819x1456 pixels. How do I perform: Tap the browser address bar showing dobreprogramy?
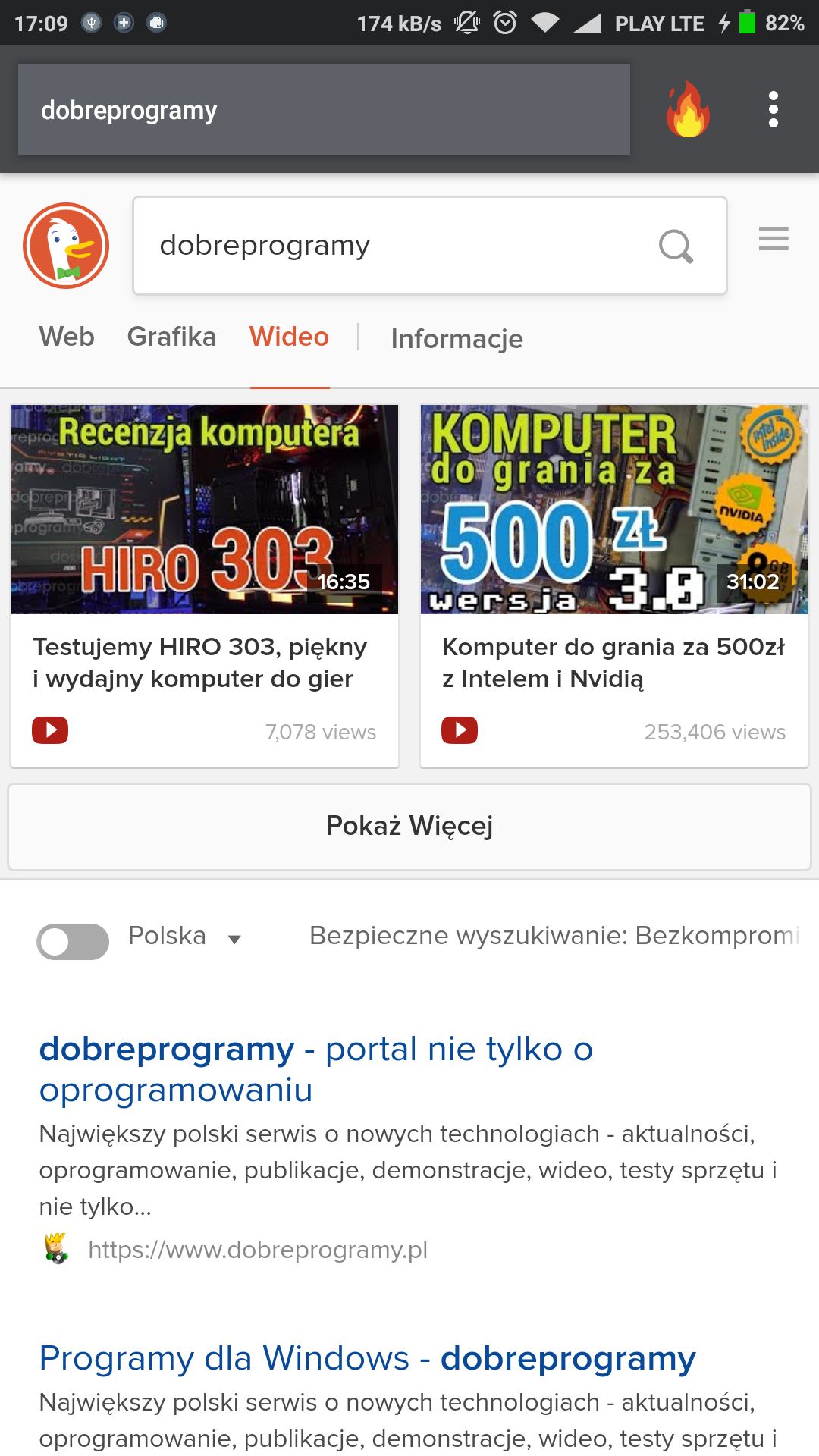click(324, 109)
